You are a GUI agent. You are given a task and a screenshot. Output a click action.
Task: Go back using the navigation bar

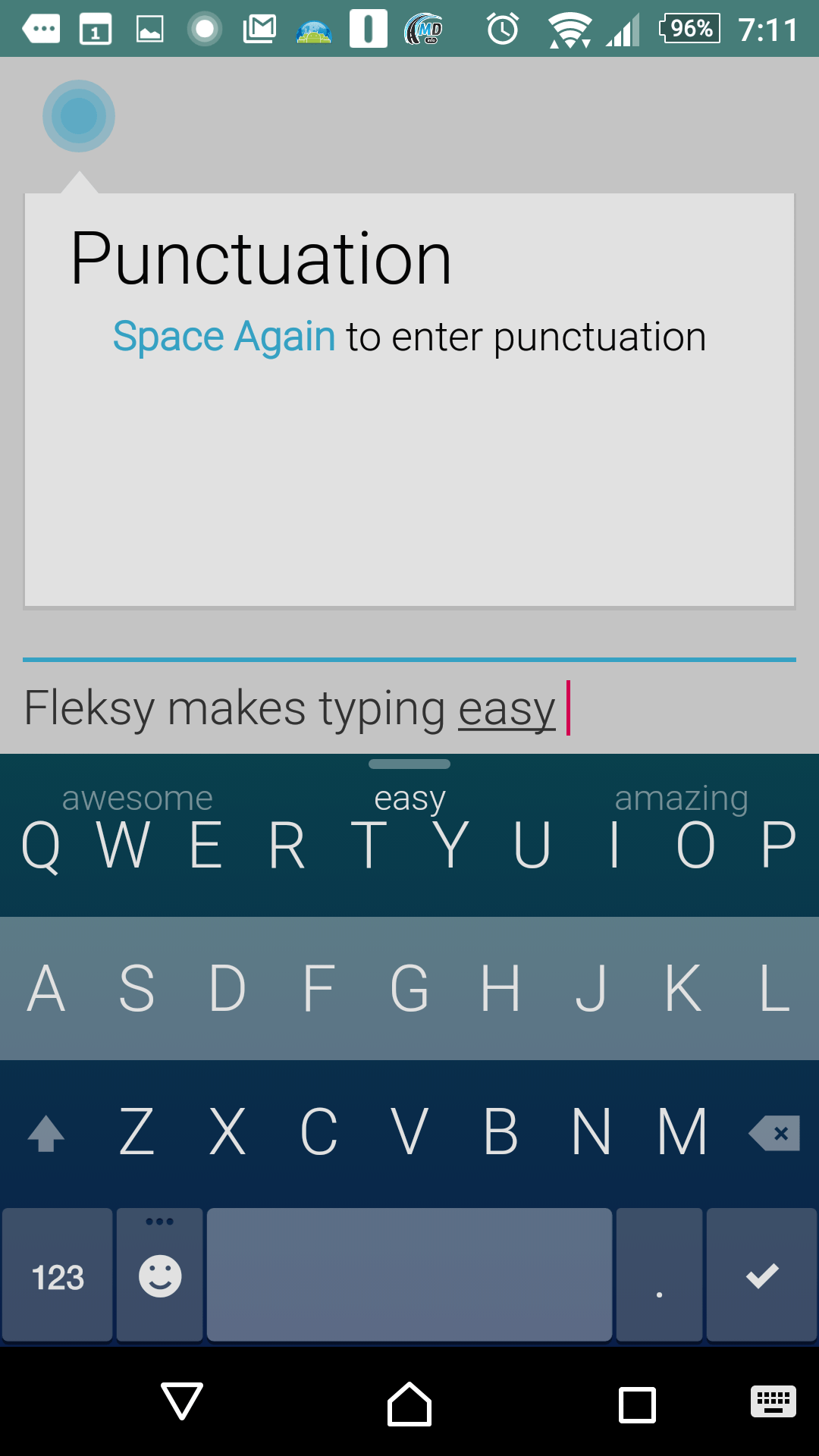pyautogui.click(x=182, y=1401)
